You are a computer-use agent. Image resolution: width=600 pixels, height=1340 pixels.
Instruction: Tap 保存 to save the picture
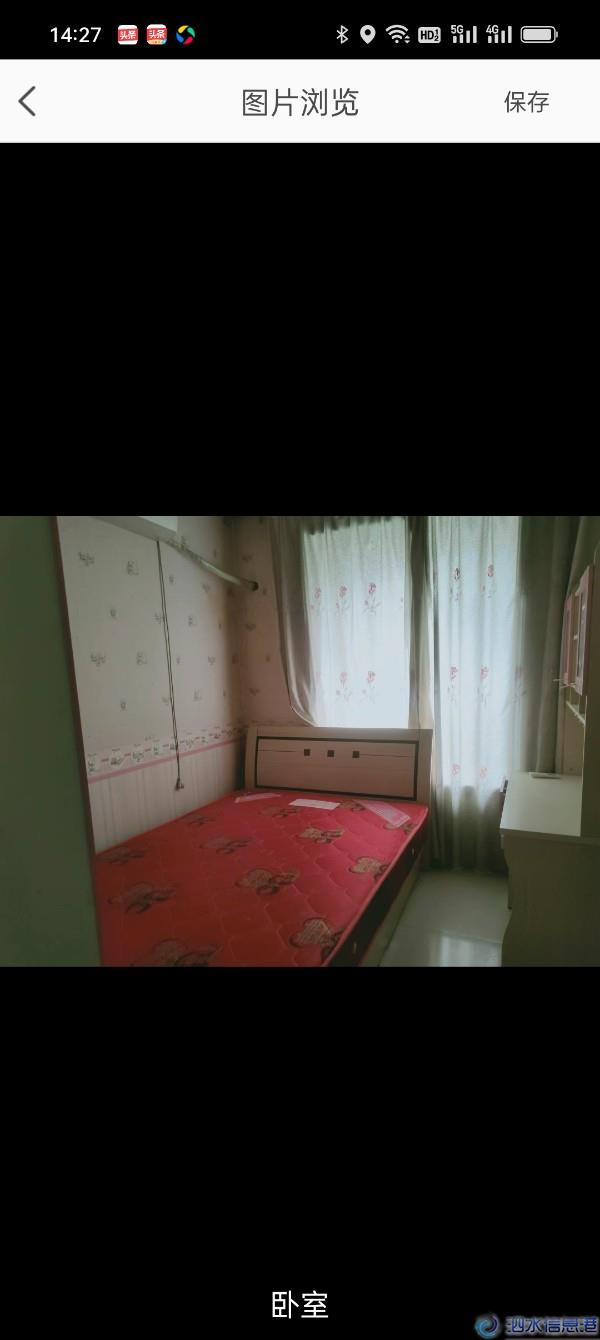point(526,102)
